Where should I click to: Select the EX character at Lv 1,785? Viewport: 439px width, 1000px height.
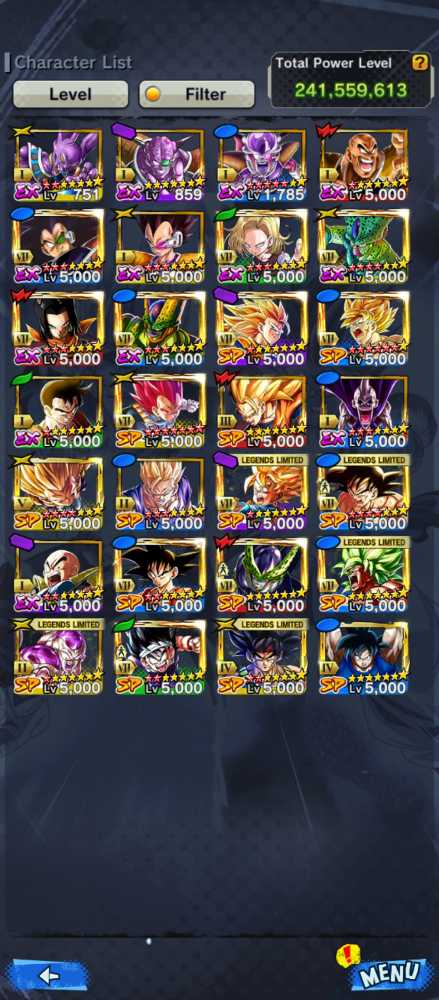pyautogui.click(x=262, y=165)
